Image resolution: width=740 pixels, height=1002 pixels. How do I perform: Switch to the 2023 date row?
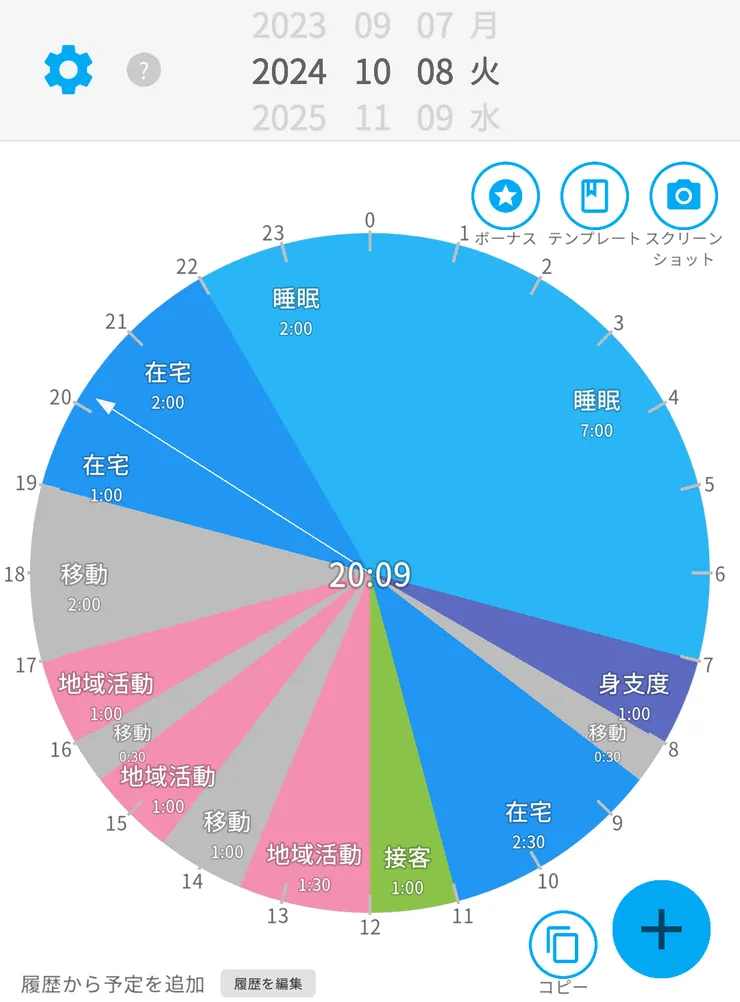pyautogui.click(x=375, y=26)
